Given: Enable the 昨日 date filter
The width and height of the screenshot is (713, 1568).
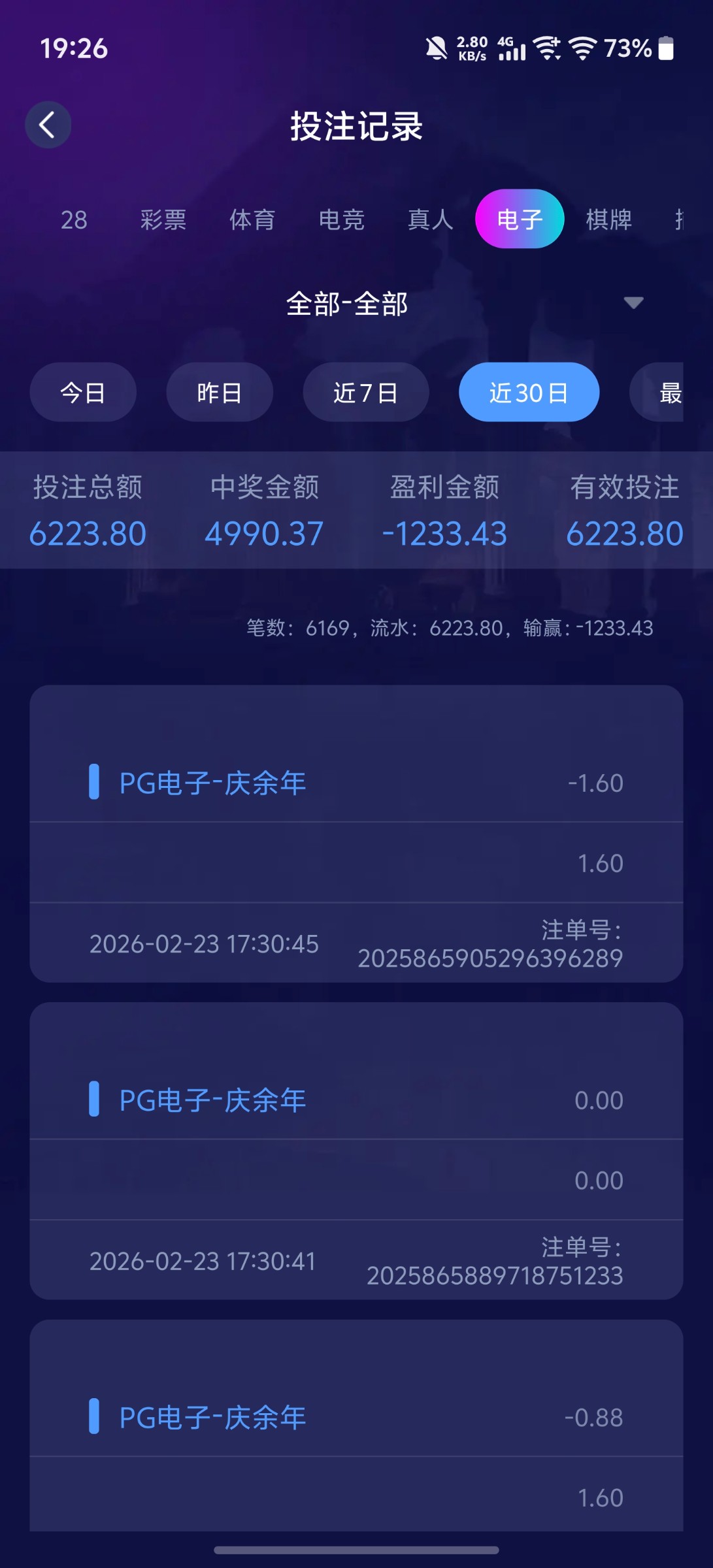Looking at the screenshot, I should (x=220, y=391).
